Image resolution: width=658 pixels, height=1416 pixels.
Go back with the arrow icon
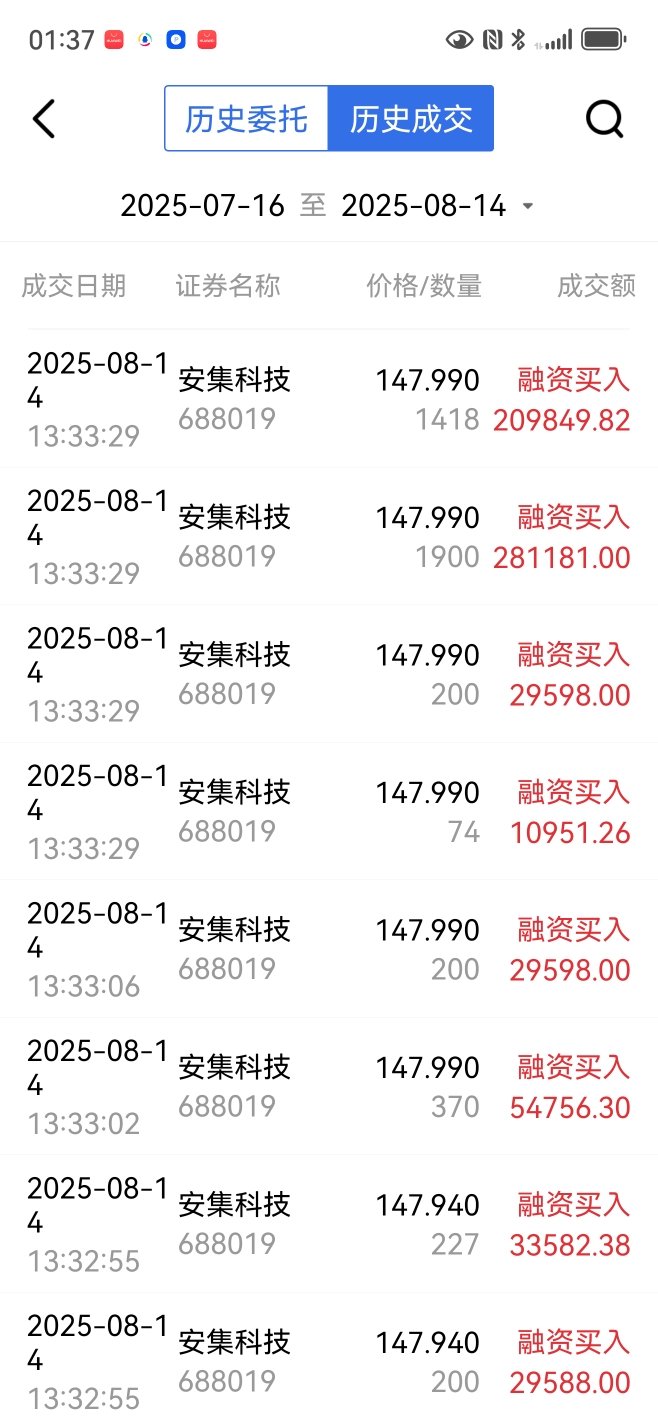(x=44, y=119)
